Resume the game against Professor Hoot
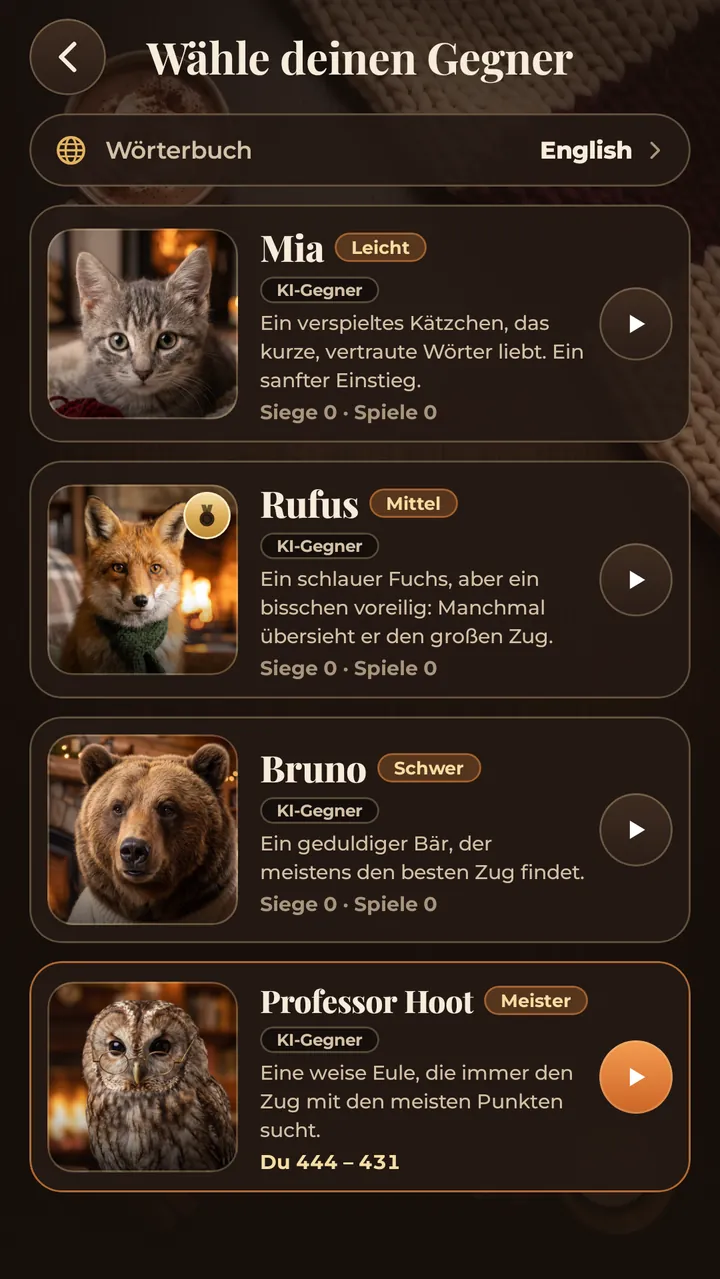Viewport: 720px width, 1279px height. 636,1077
